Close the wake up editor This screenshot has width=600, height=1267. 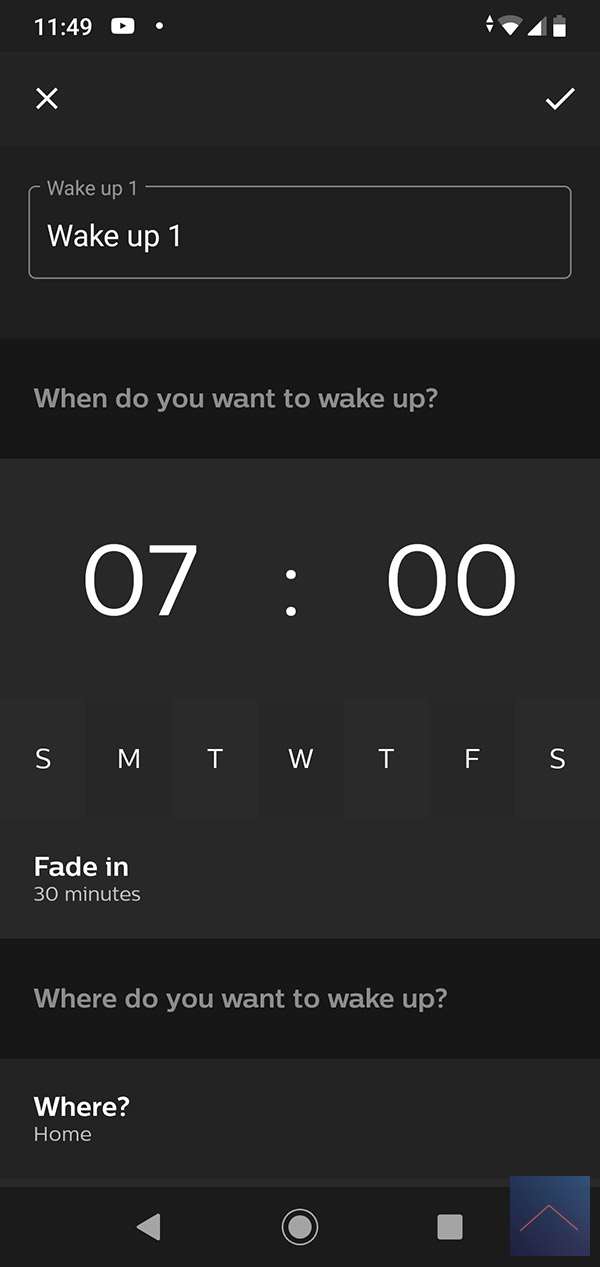[x=47, y=98]
